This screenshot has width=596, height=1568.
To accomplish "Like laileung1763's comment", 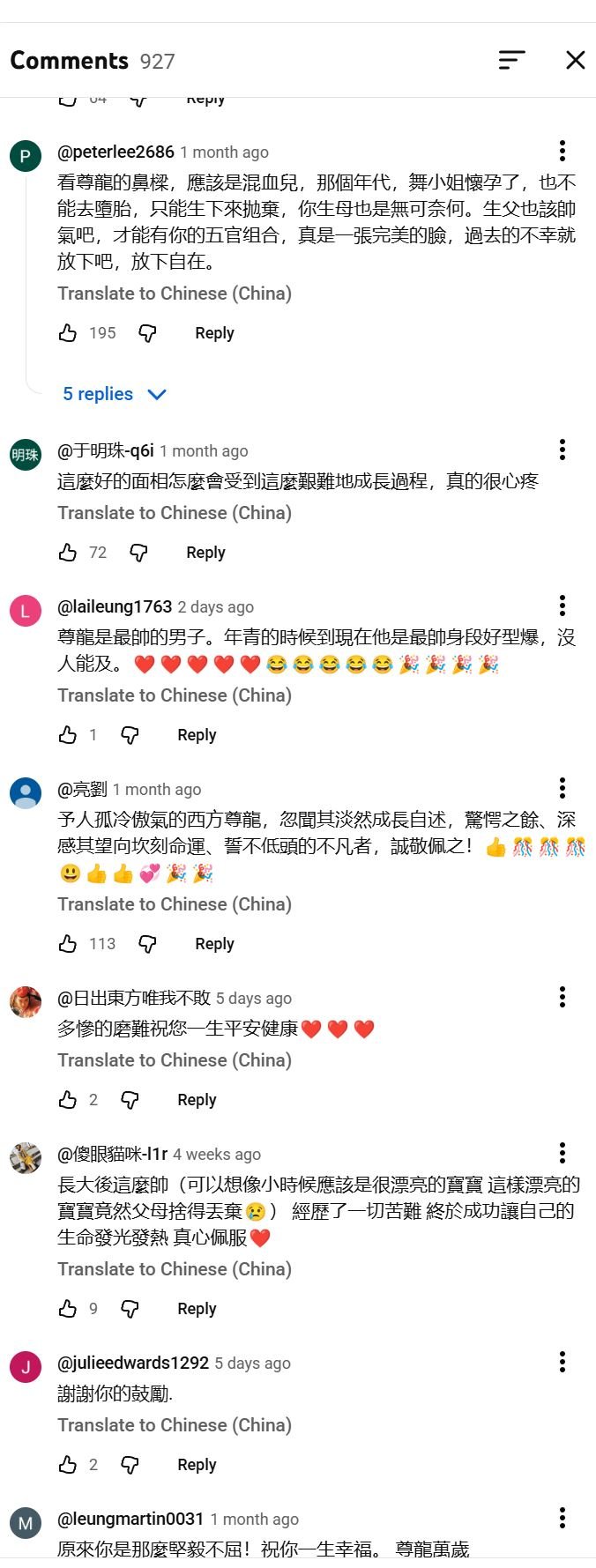I will 68,735.
